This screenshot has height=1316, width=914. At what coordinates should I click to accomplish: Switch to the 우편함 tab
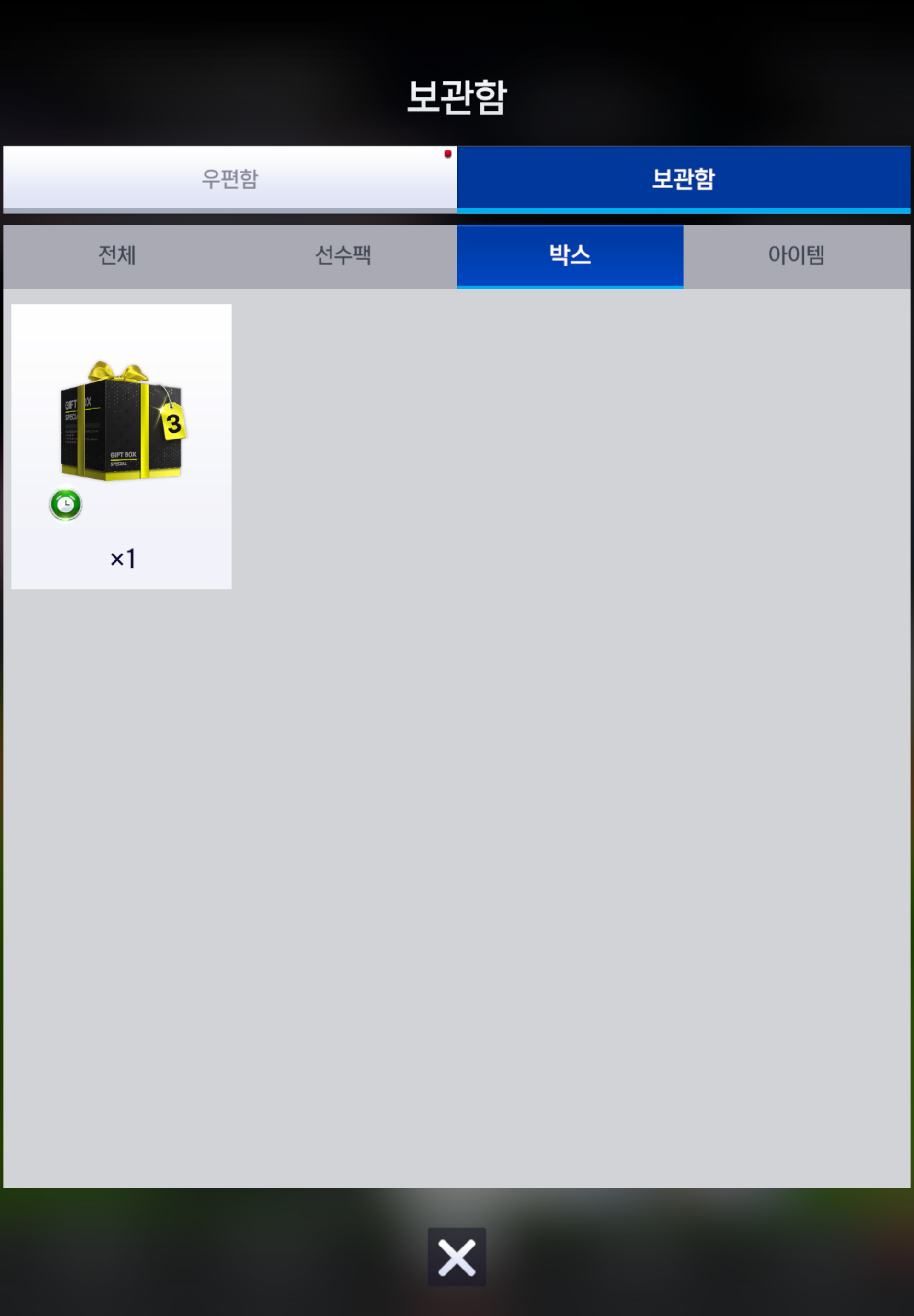[229, 178]
